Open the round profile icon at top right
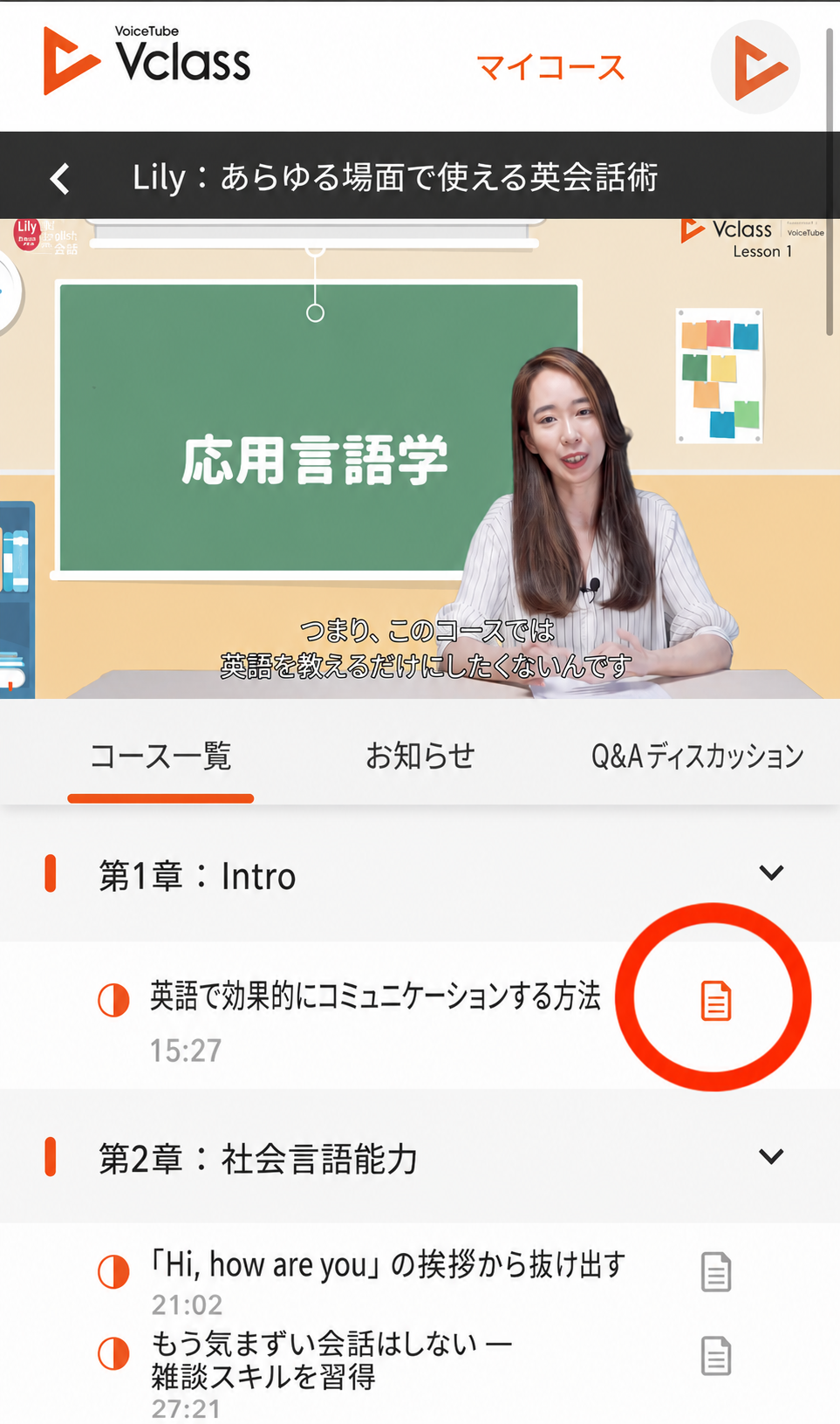Screen dimensions: 840x1424 coord(755,67)
